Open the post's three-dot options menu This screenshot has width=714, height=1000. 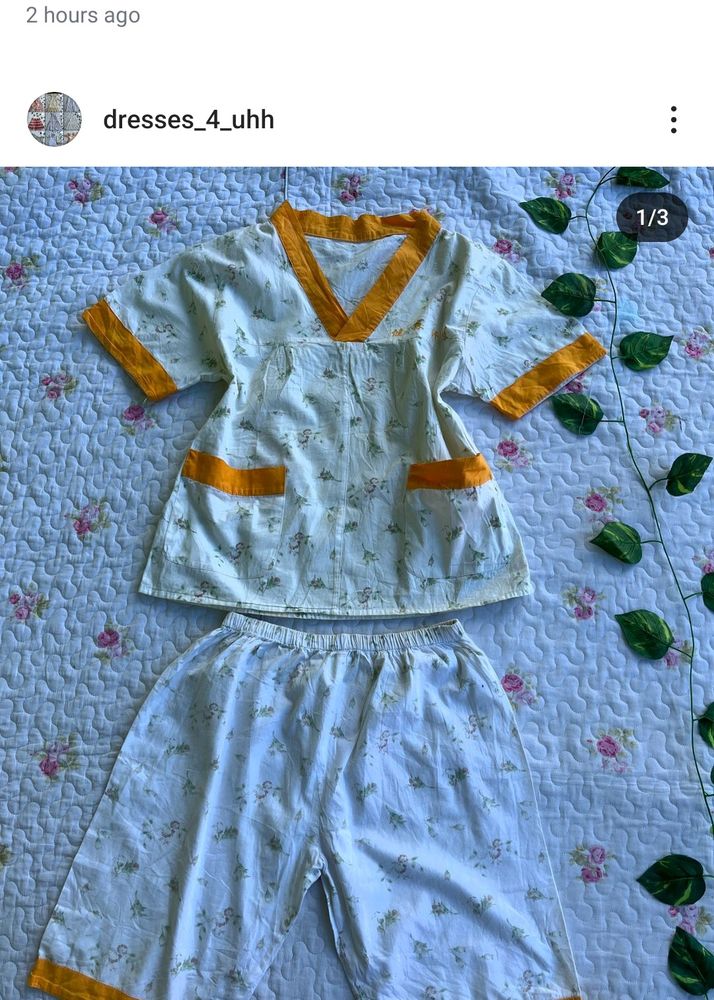click(673, 120)
